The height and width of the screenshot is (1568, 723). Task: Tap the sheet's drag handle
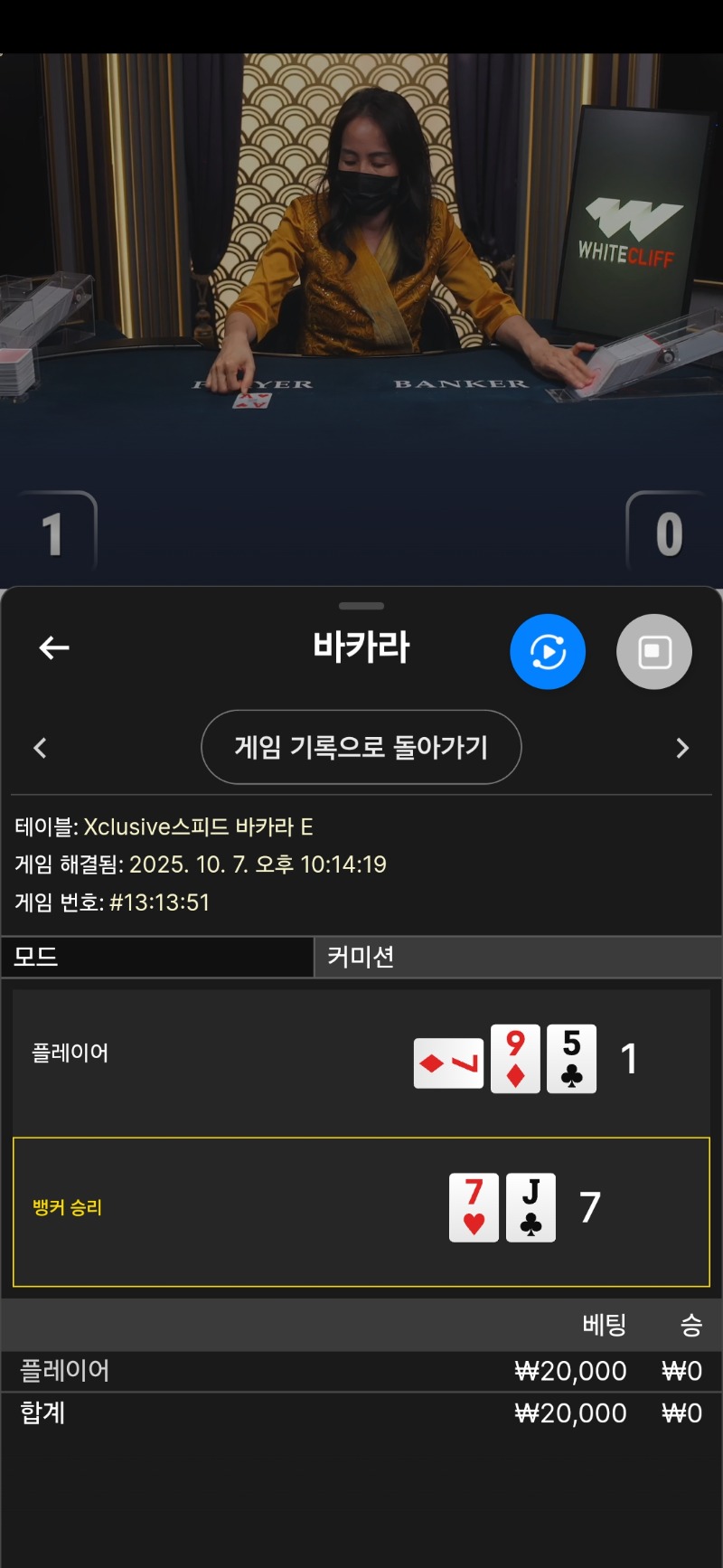tap(361, 606)
